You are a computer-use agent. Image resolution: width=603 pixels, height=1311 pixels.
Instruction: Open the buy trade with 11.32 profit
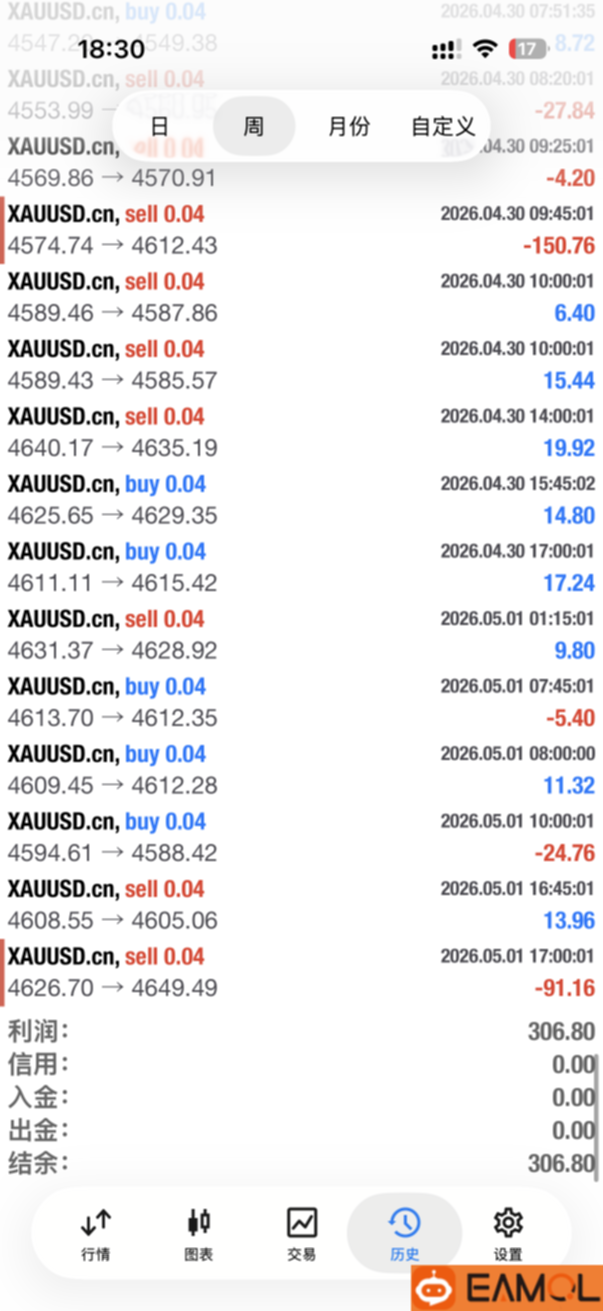pyautogui.click(x=301, y=770)
